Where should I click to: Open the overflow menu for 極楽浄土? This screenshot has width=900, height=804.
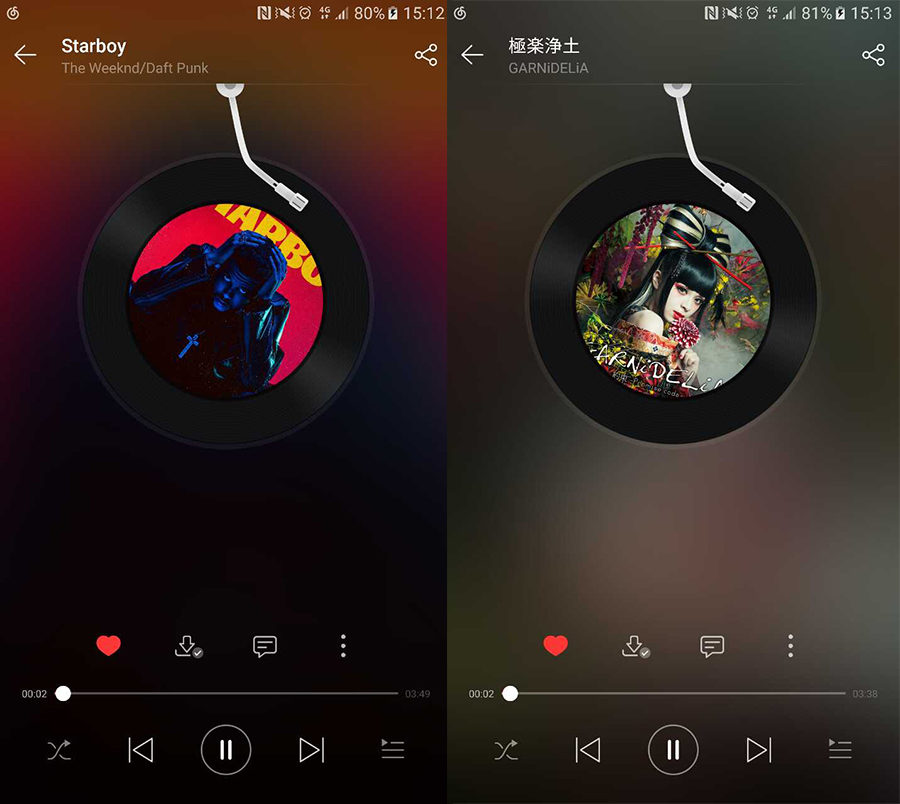pos(790,646)
